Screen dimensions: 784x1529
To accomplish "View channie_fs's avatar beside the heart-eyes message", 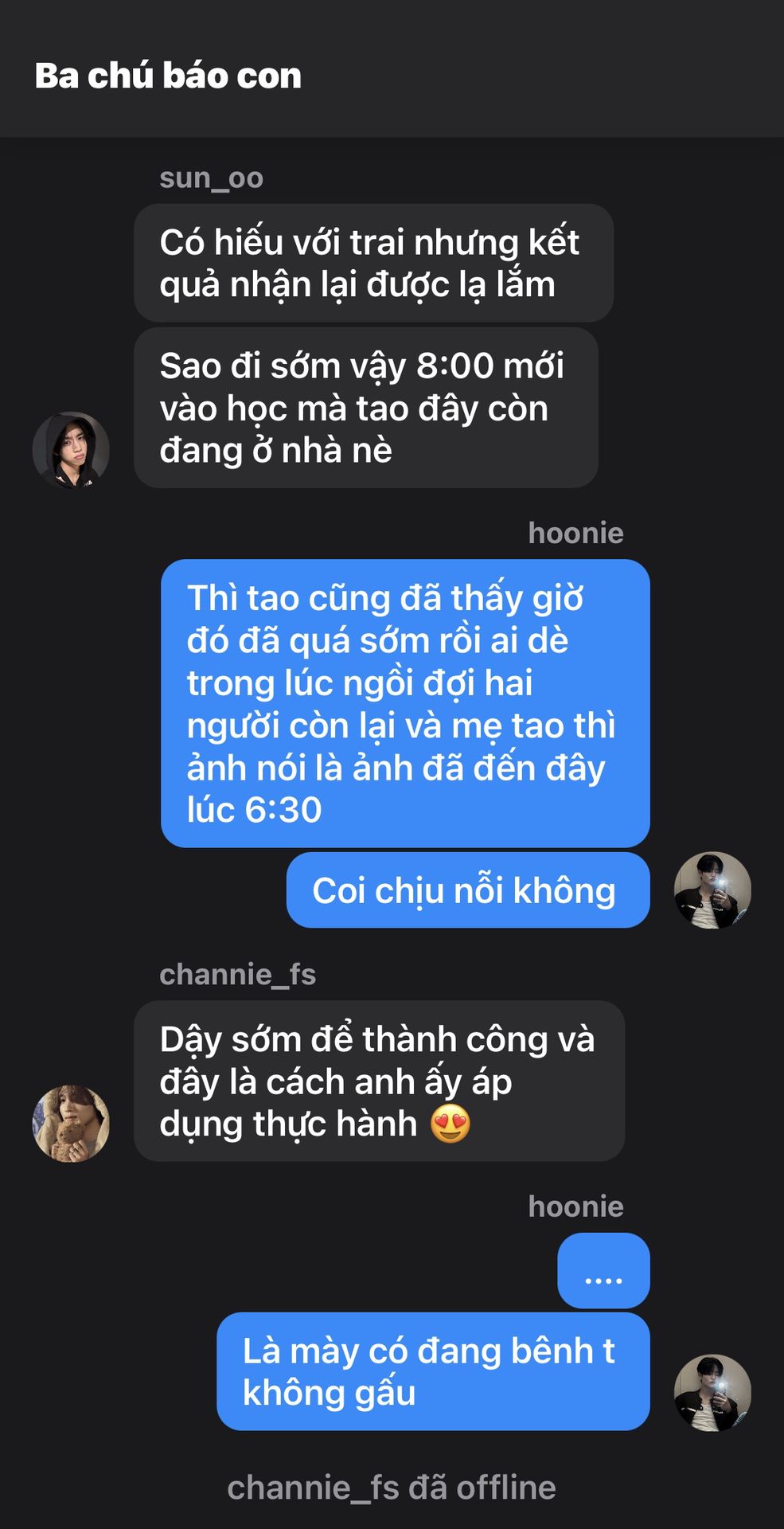I will (x=71, y=1123).
